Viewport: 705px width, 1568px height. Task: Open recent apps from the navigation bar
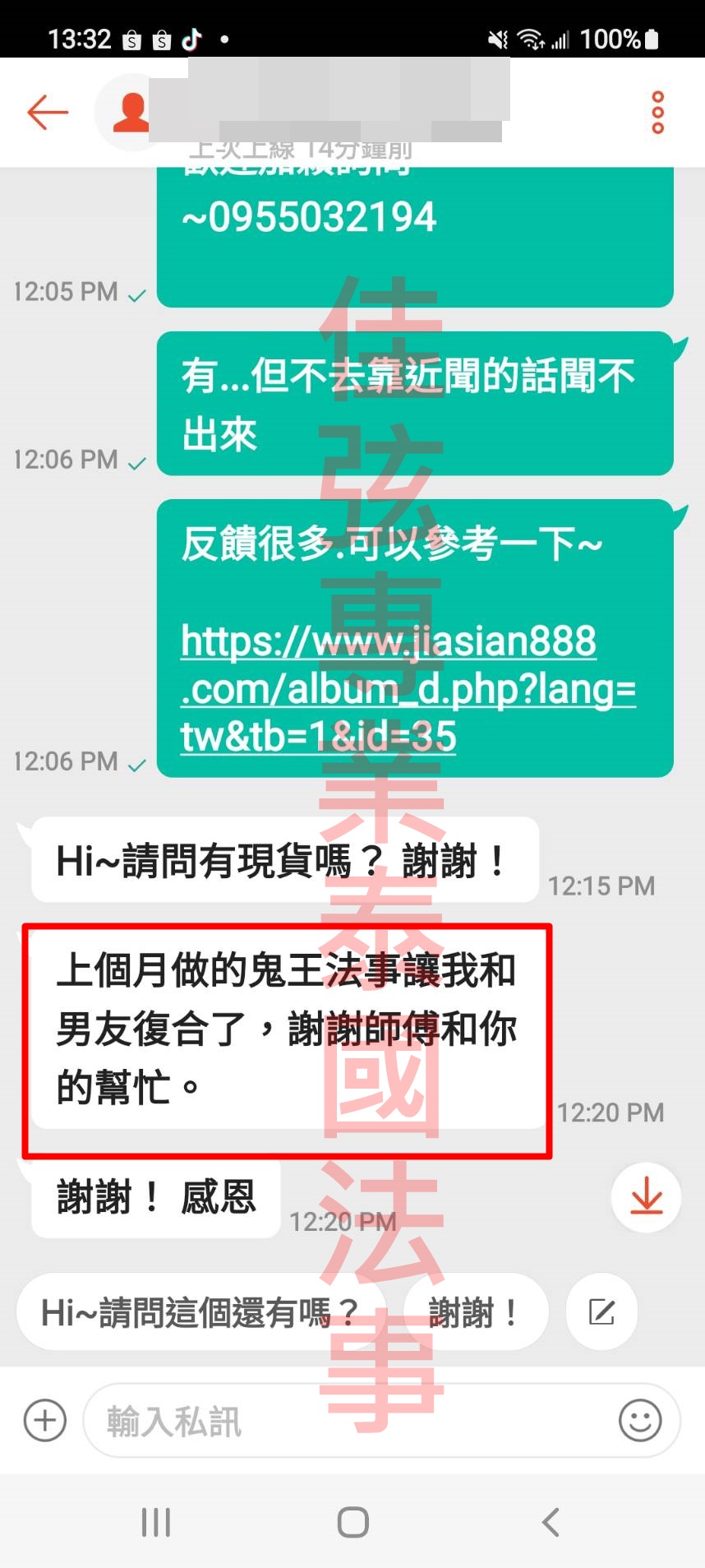click(155, 1522)
